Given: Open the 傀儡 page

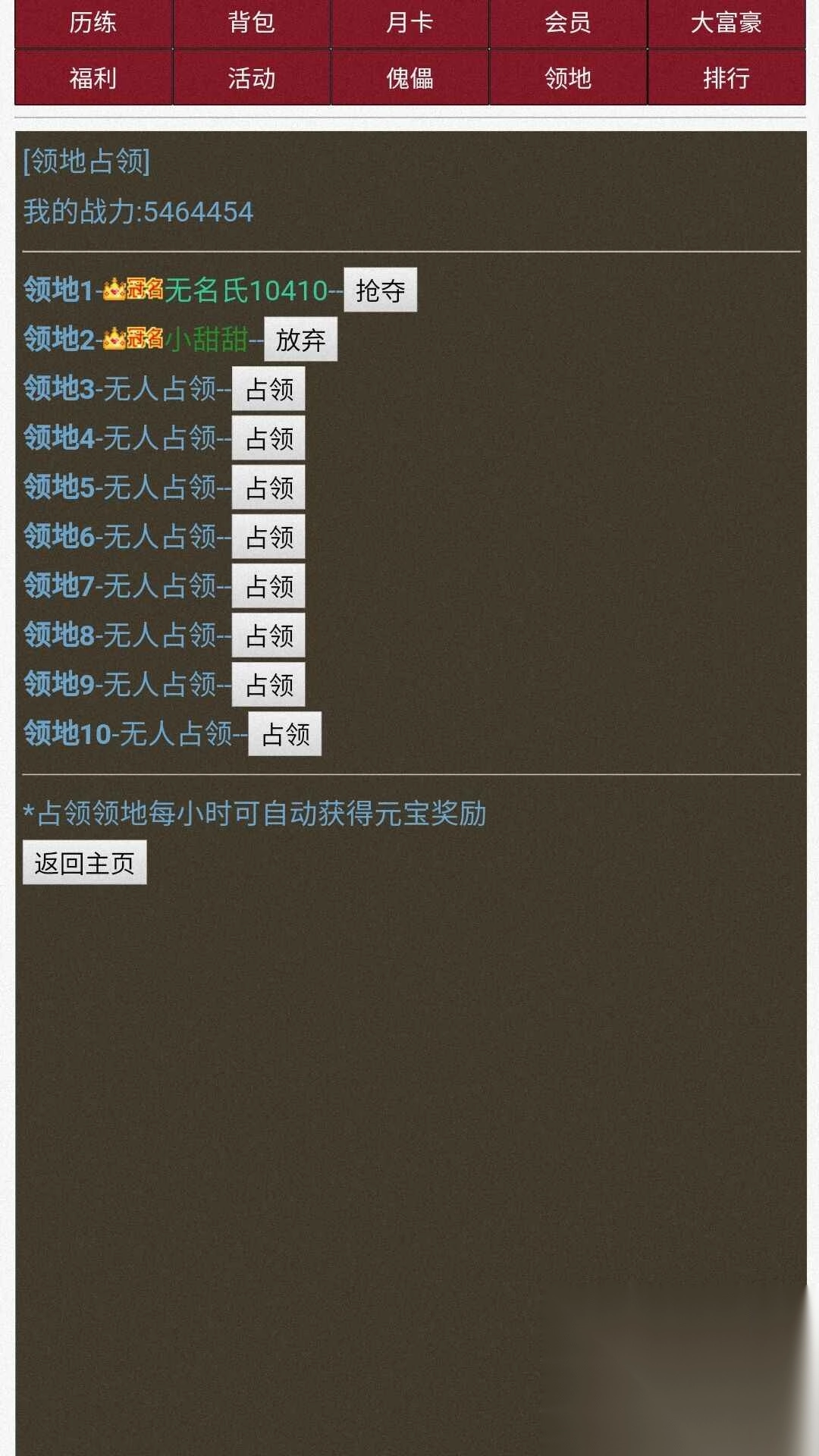Looking at the screenshot, I should click(409, 77).
